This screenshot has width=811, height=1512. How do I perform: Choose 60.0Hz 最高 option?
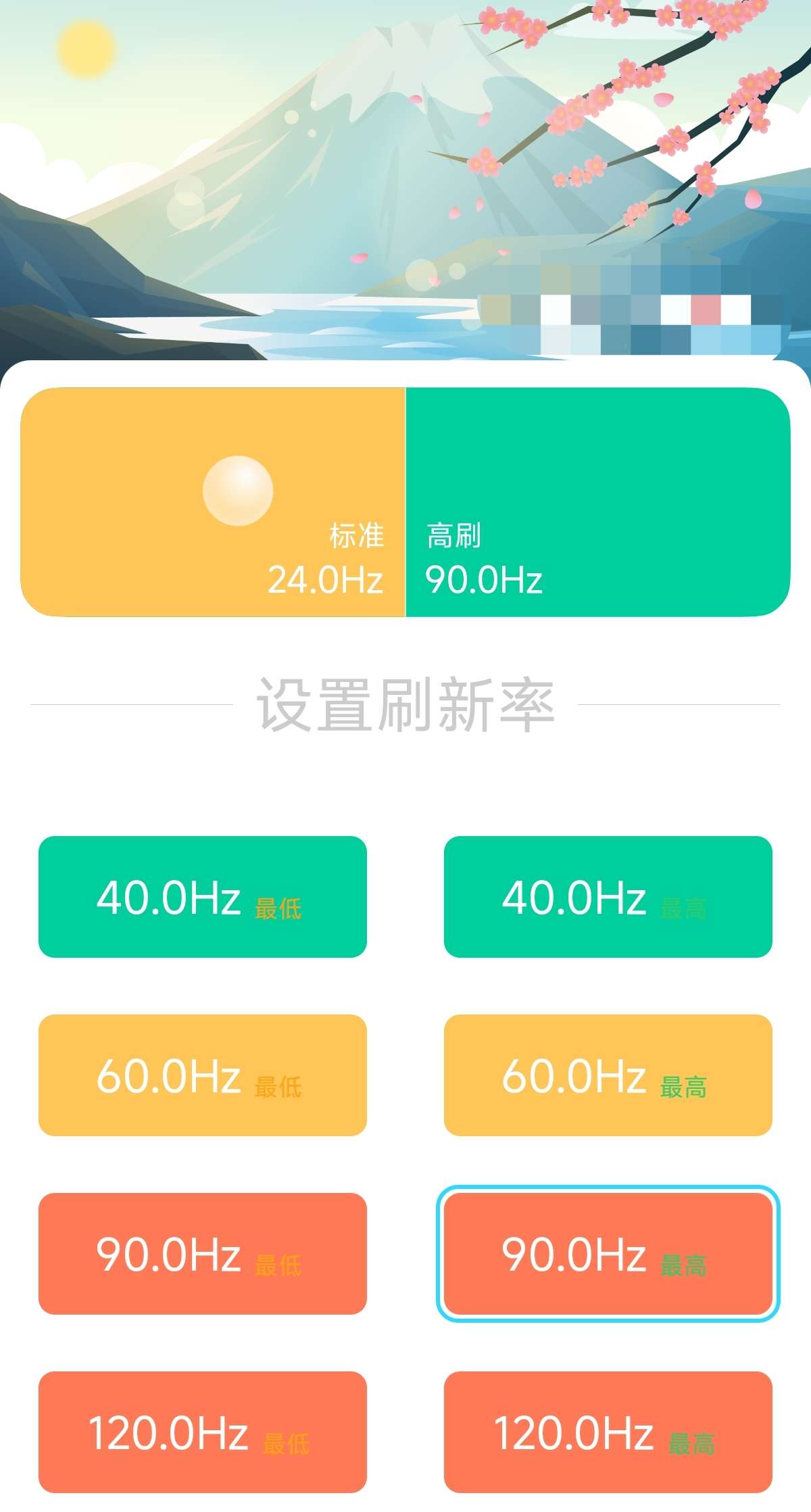[x=608, y=1075]
